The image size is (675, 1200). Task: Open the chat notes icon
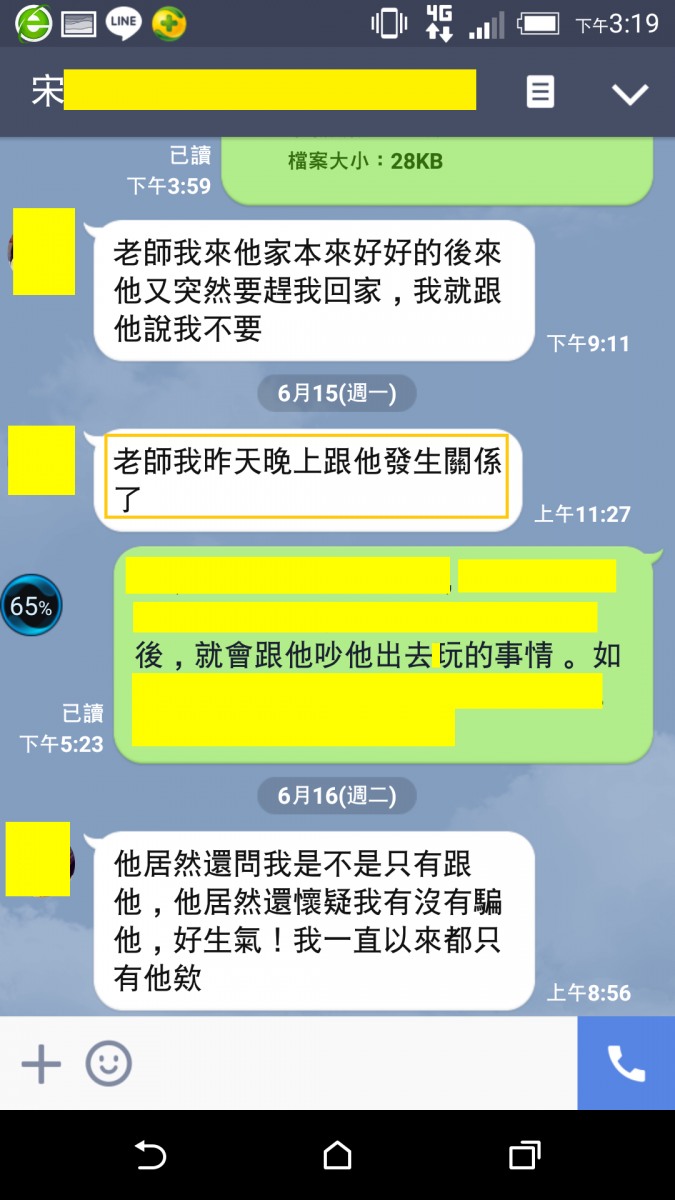click(540, 93)
